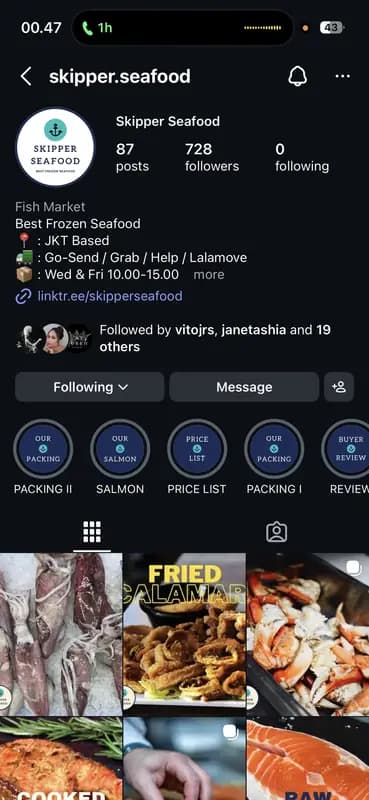This screenshot has height=800, width=369.
Task: Open the notifications bell for skipper.seafood
Action: coord(298,77)
